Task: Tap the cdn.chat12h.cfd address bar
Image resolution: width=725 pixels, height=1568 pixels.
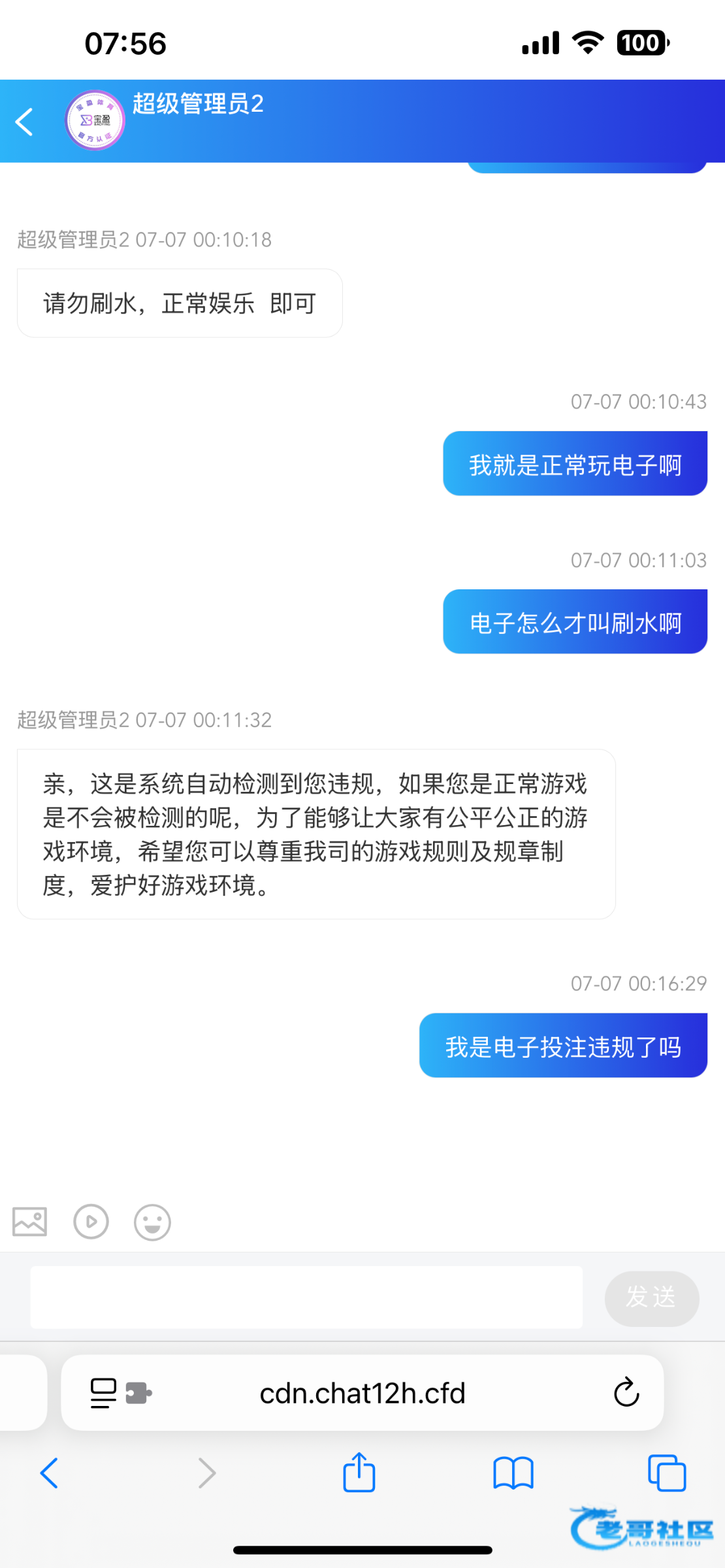Action: (362, 1393)
